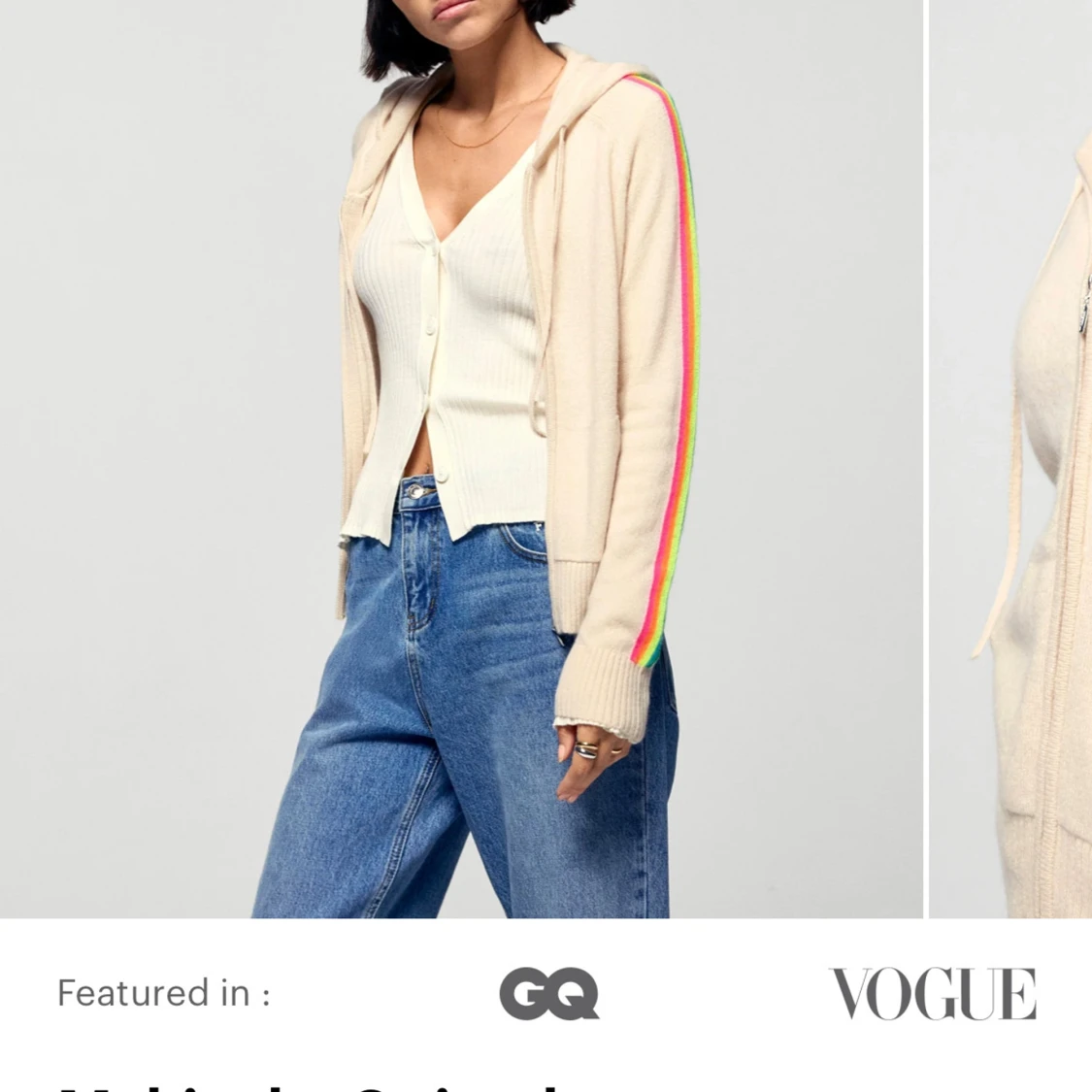The height and width of the screenshot is (1092, 1092).
Task: Open the main hoodie product photo
Action: pyautogui.click(x=461, y=459)
